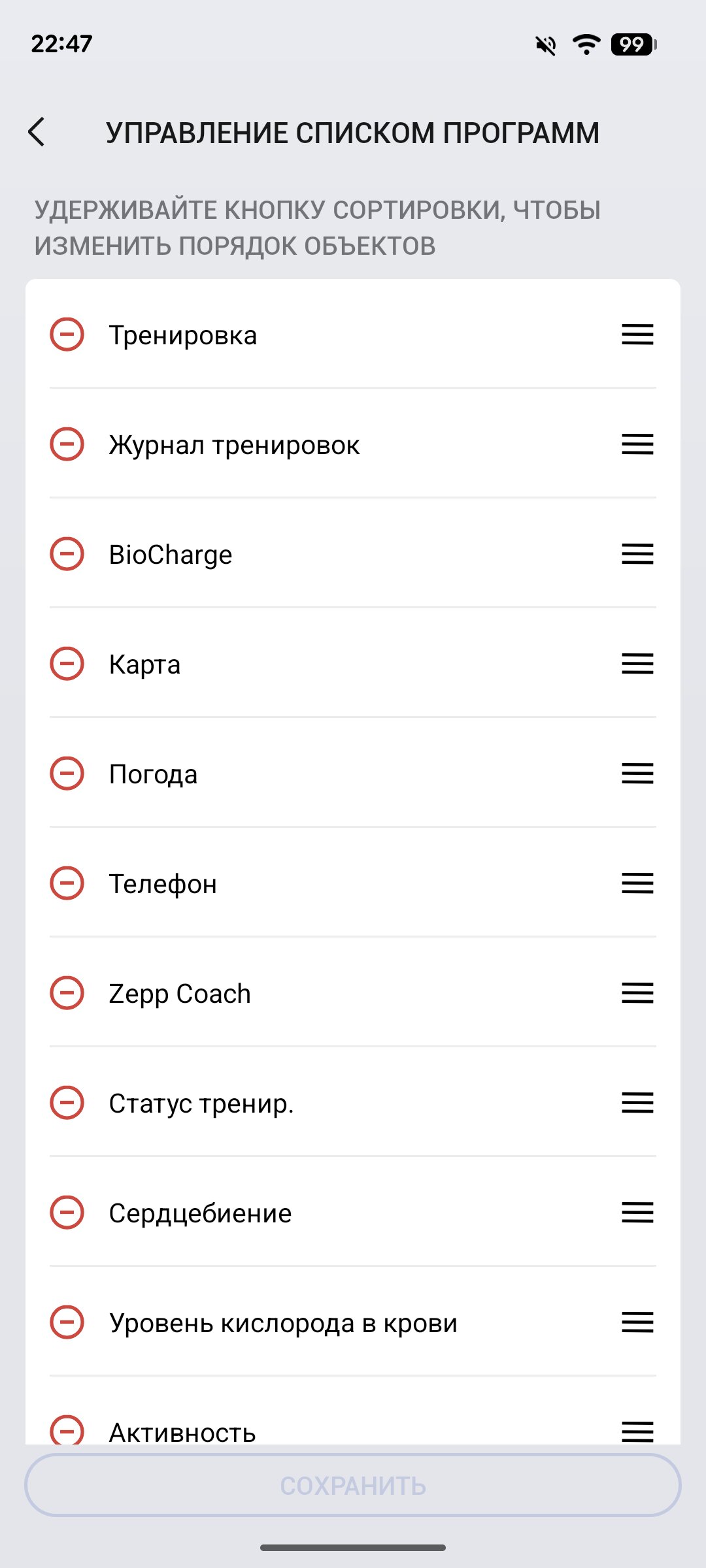The image size is (706, 1568).
Task: Tap the sort handle for Тренировка
Action: [x=637, y=335]
